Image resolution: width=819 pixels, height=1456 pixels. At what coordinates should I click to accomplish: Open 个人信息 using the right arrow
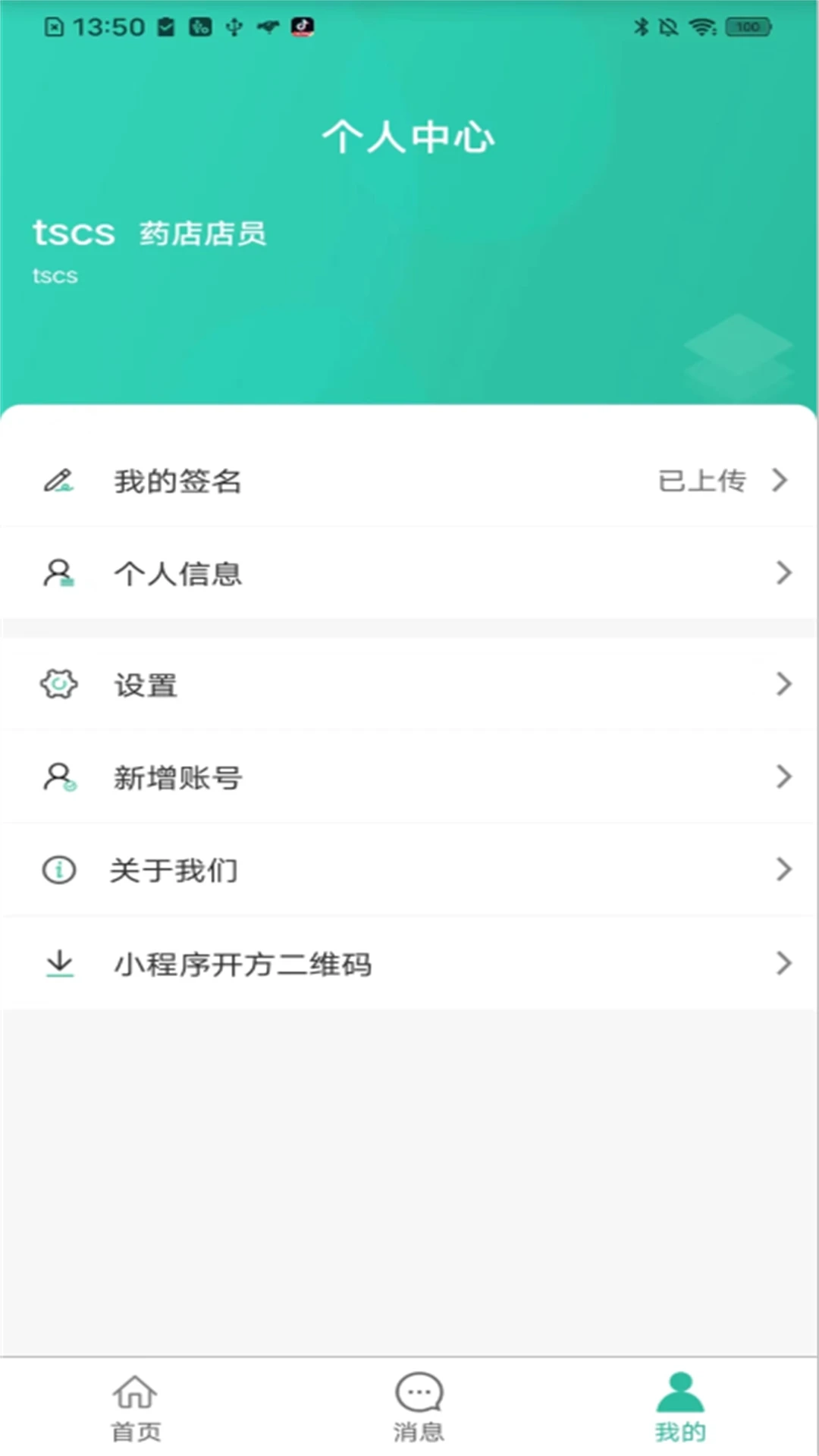(x=783, y=574)
